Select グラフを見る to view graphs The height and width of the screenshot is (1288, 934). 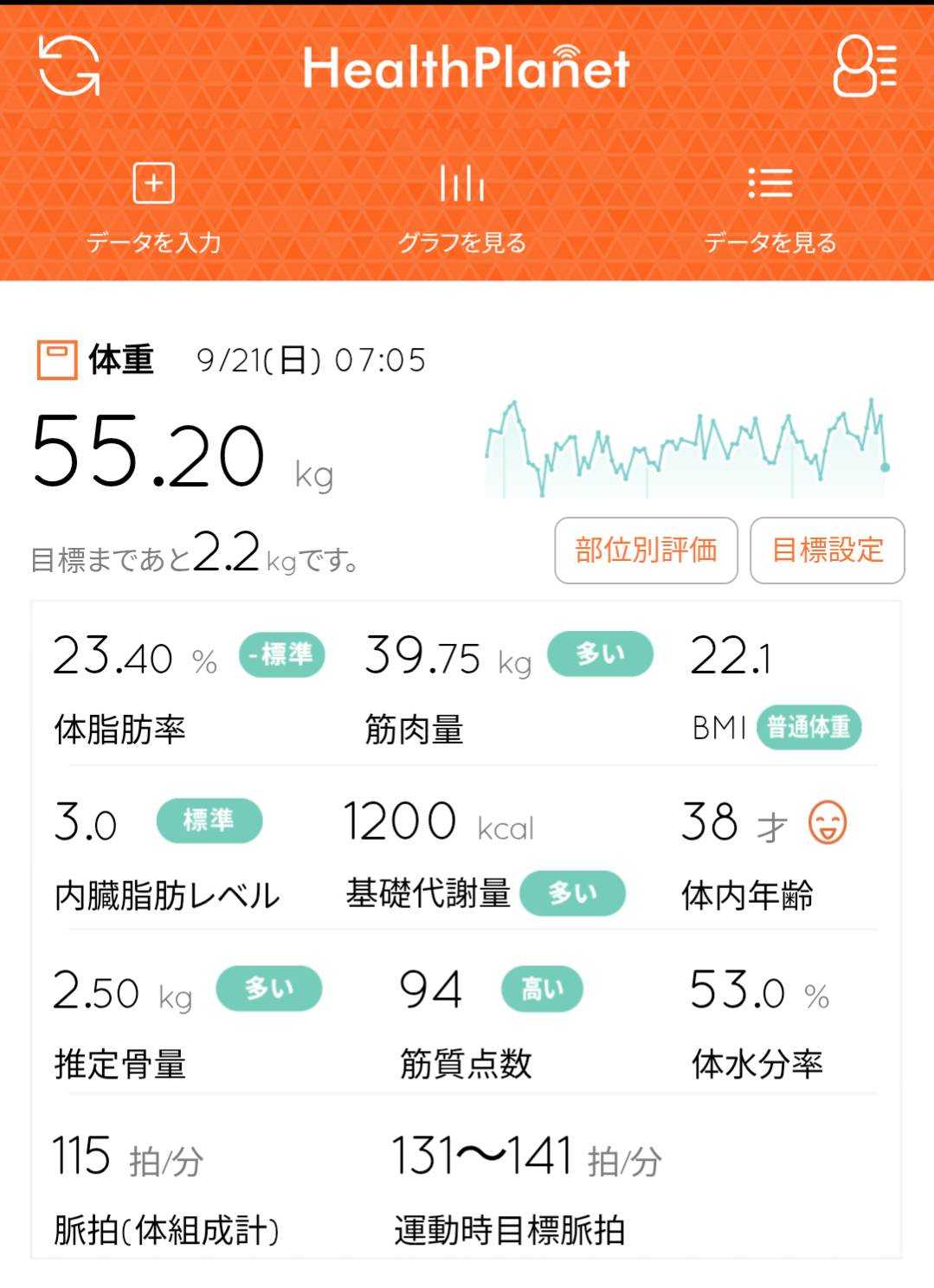coord(462,208)
